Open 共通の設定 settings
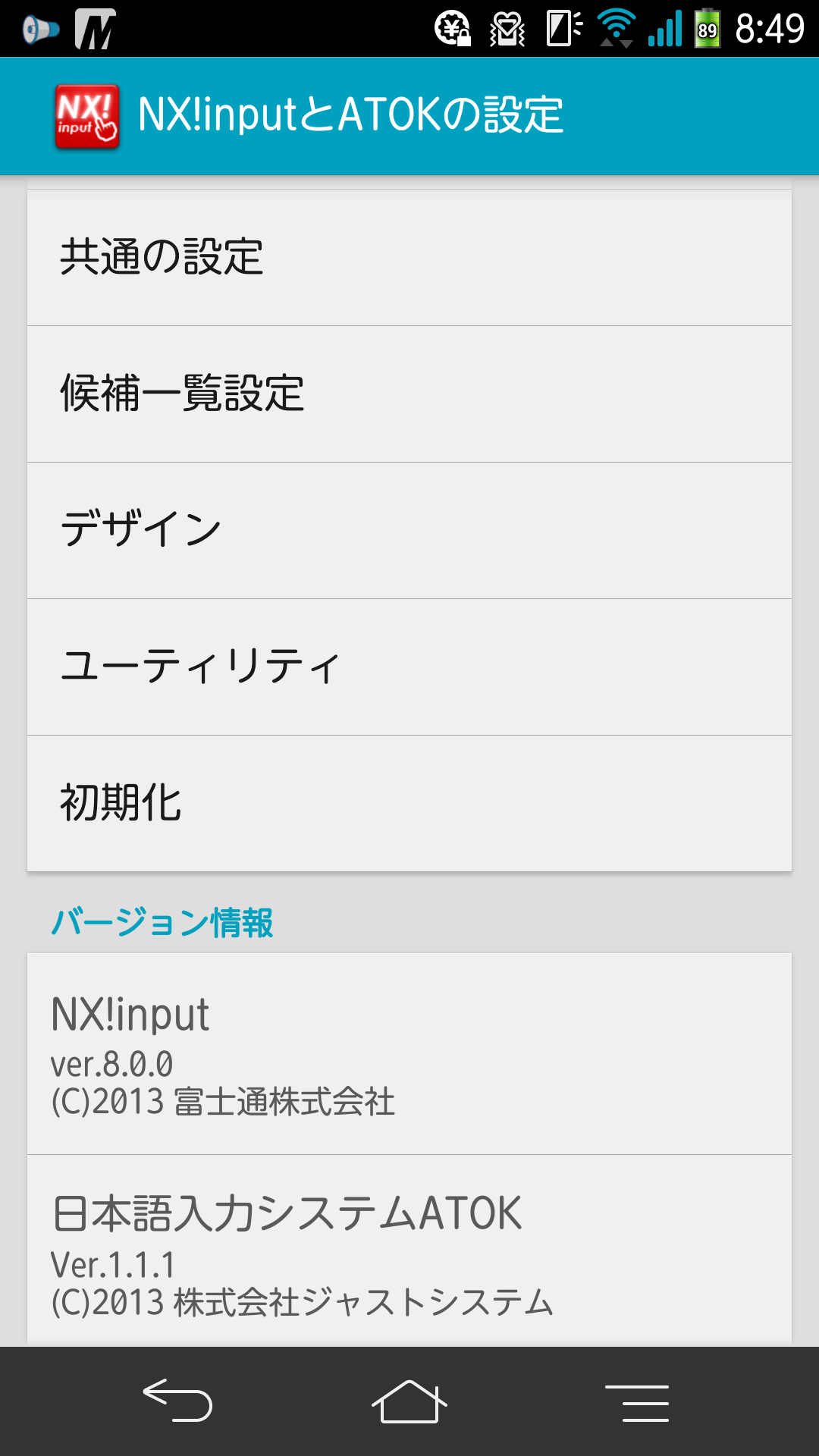819x1456 pixels. 409,258
